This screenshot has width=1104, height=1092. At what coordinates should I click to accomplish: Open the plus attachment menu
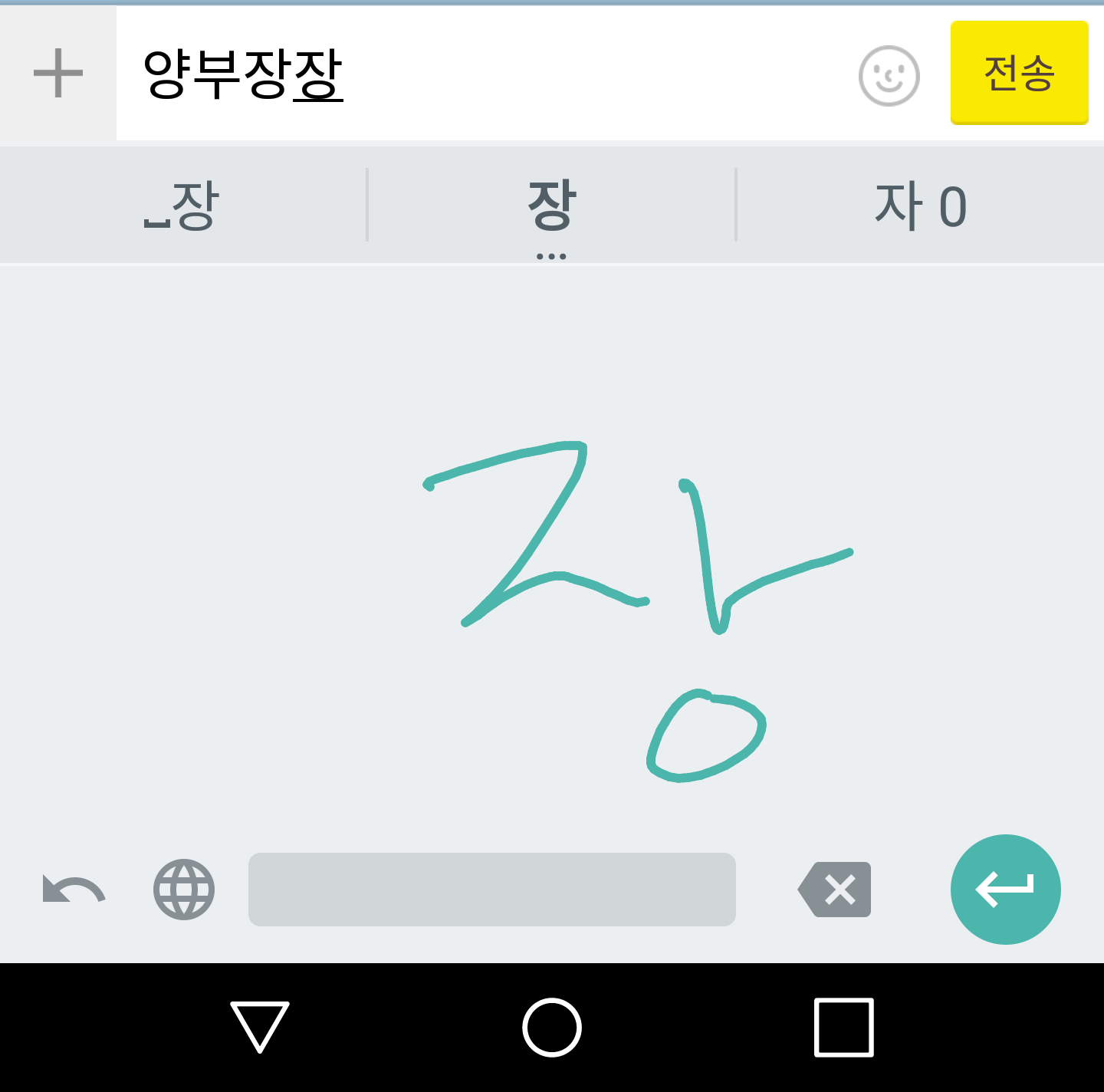click(x=58, y=74)
